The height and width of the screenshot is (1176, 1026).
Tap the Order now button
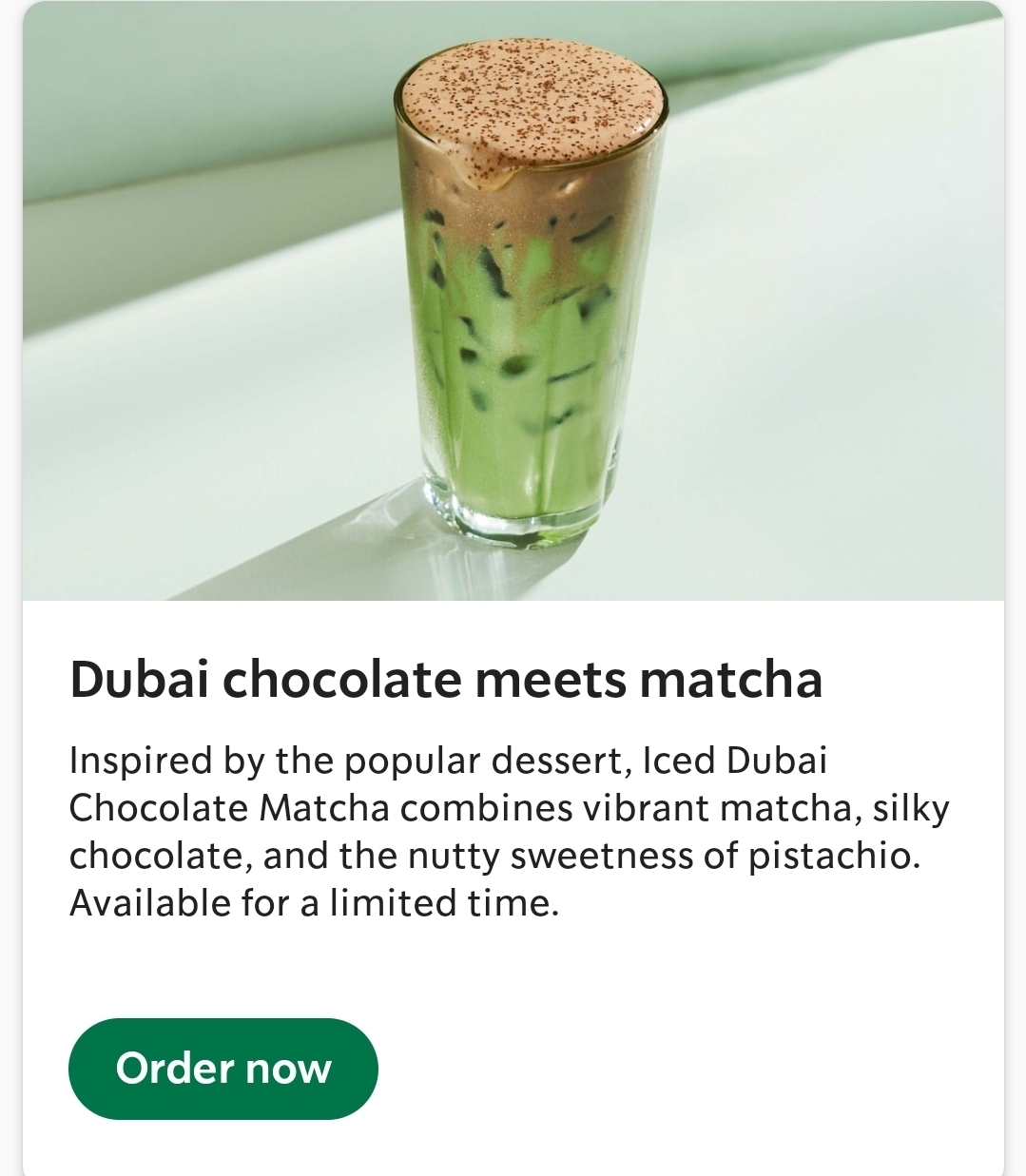(223, 1068)
